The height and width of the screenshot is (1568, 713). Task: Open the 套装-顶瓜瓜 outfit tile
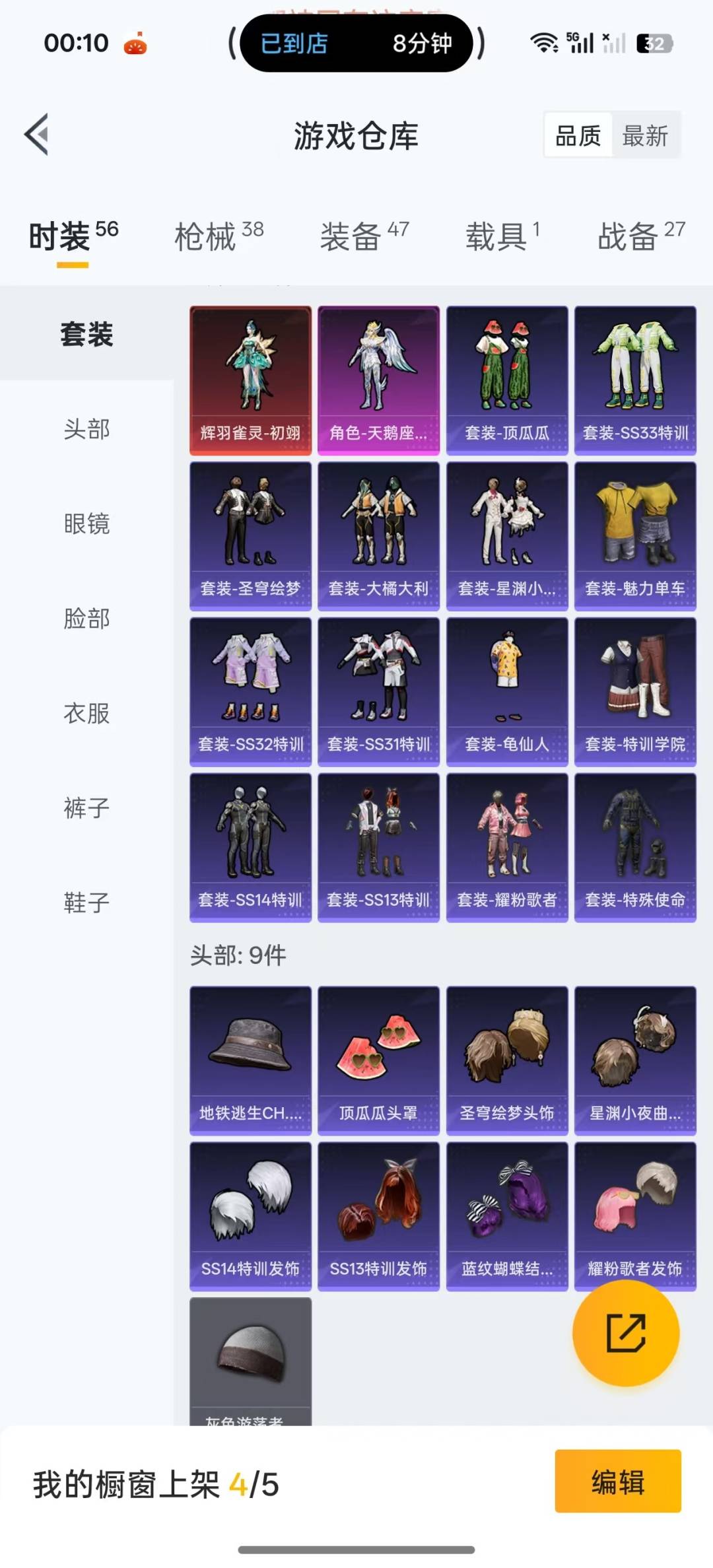[506, 380]
